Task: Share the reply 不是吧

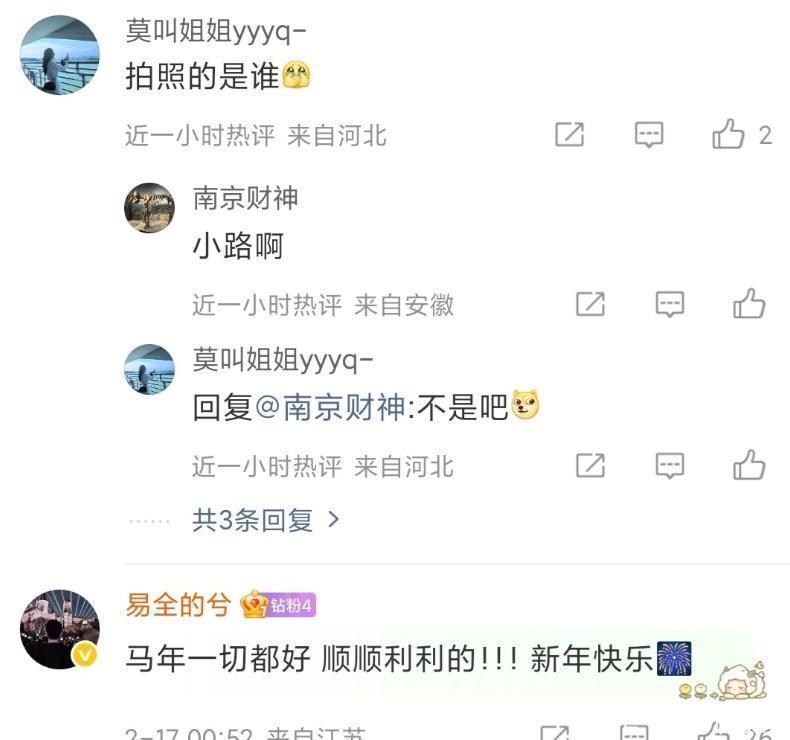Action: pos(590,465)
